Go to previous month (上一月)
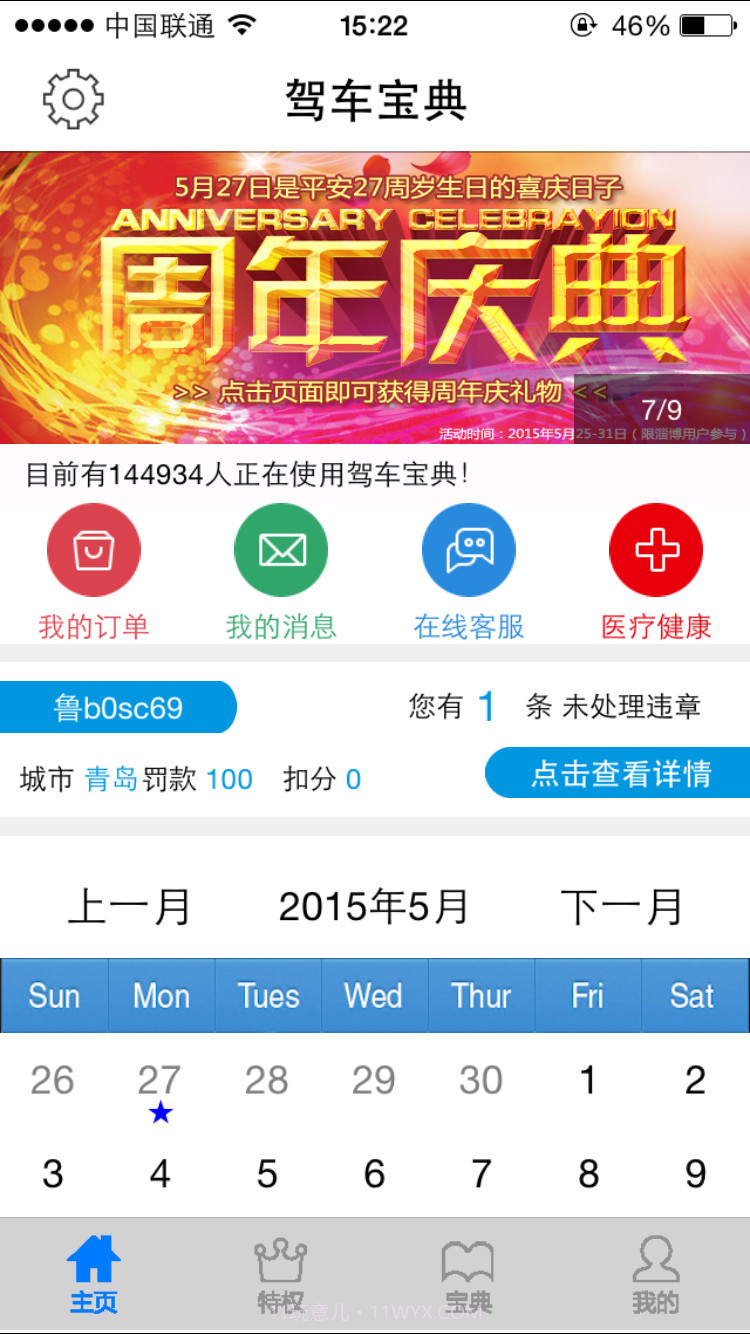Viewport: 750px width, 1334px height. [129, 906]
